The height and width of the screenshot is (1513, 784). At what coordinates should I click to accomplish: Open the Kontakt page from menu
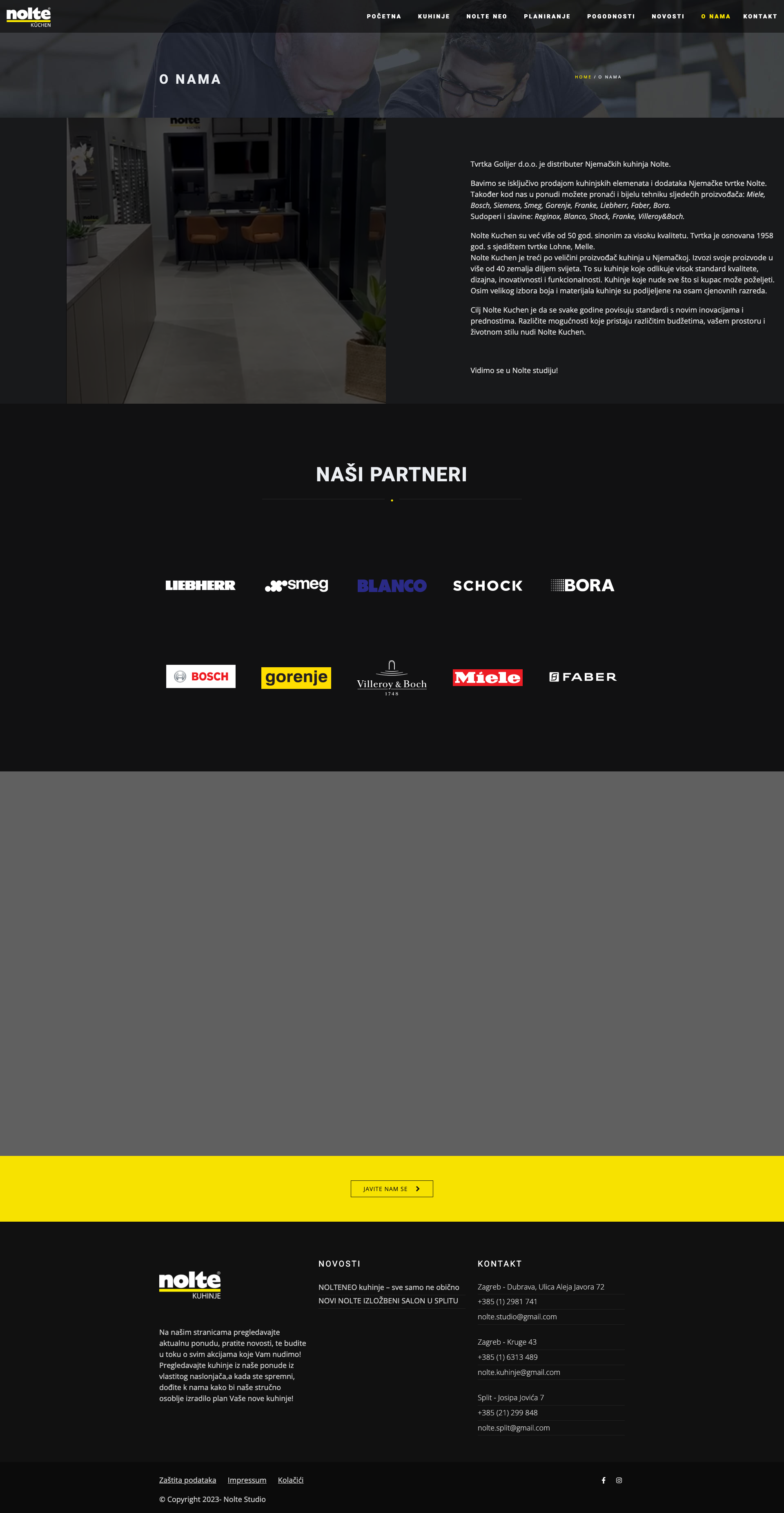760,16
